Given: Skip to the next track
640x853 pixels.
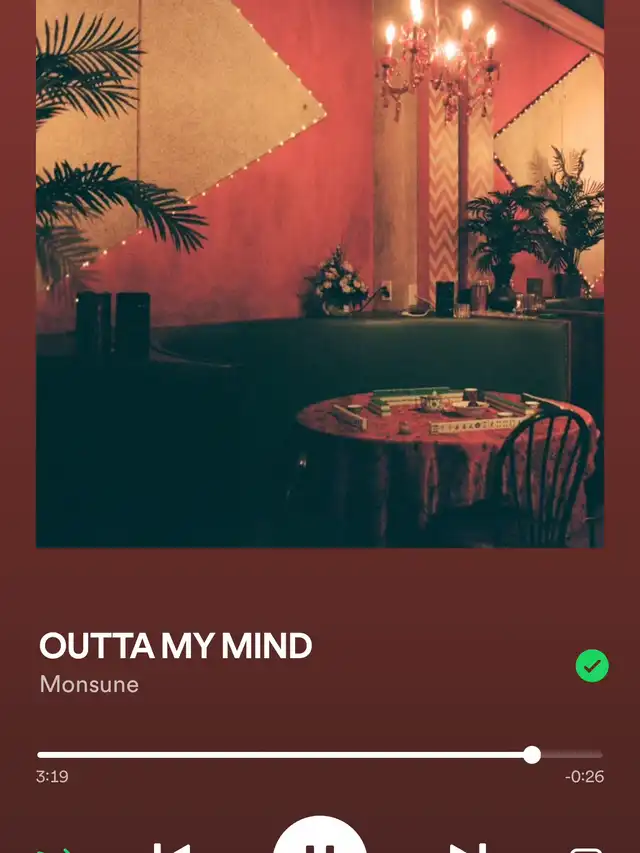Looking at the screenshot, I should pyautogui.click(x=468, y=846).
